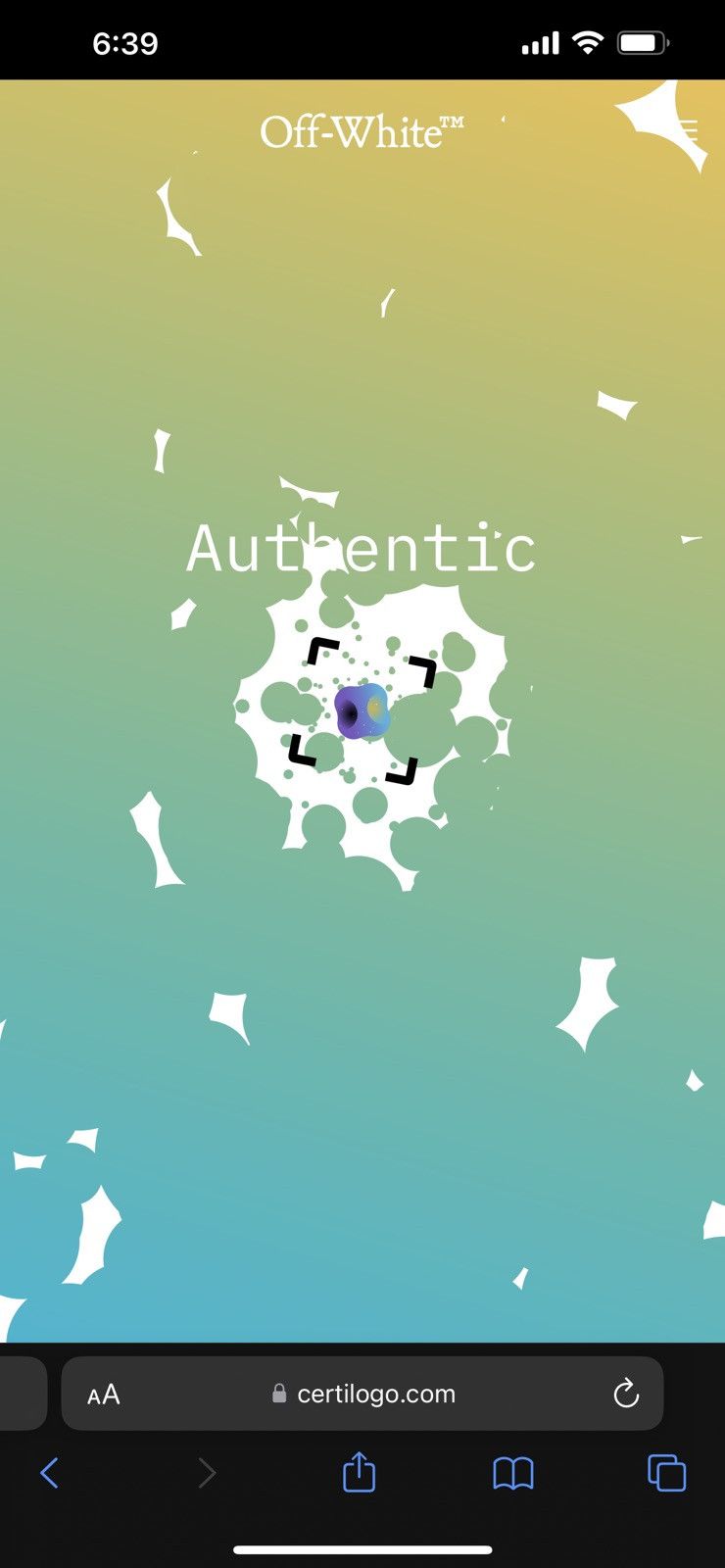The width and height of the screenshot is (725, 1568).
Task: Open Safari bookmarks
Action: [x=513, y=1473]
